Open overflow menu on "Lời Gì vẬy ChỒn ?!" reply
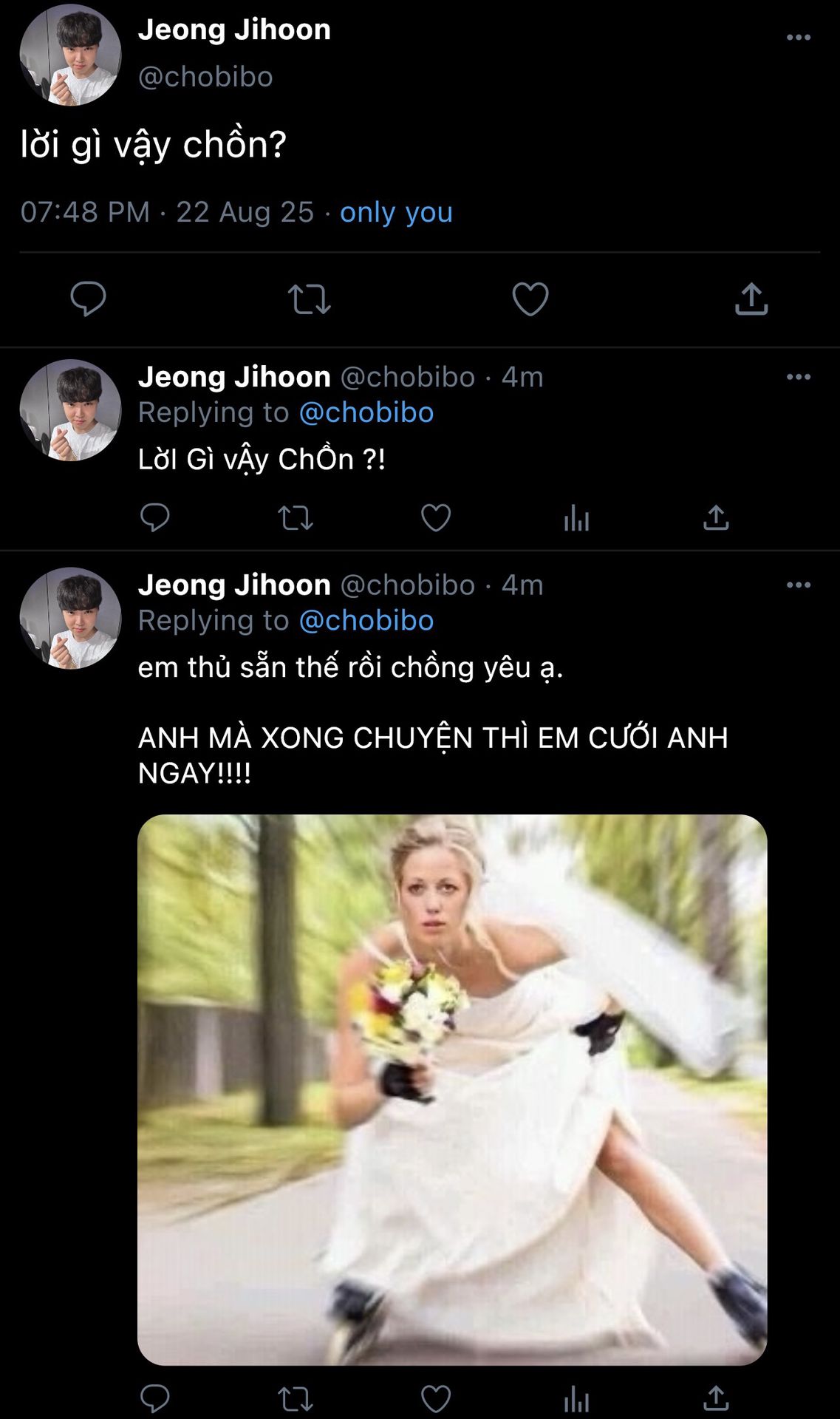The width and height of the screenshot is (840, 1419). tap(798, 377)
